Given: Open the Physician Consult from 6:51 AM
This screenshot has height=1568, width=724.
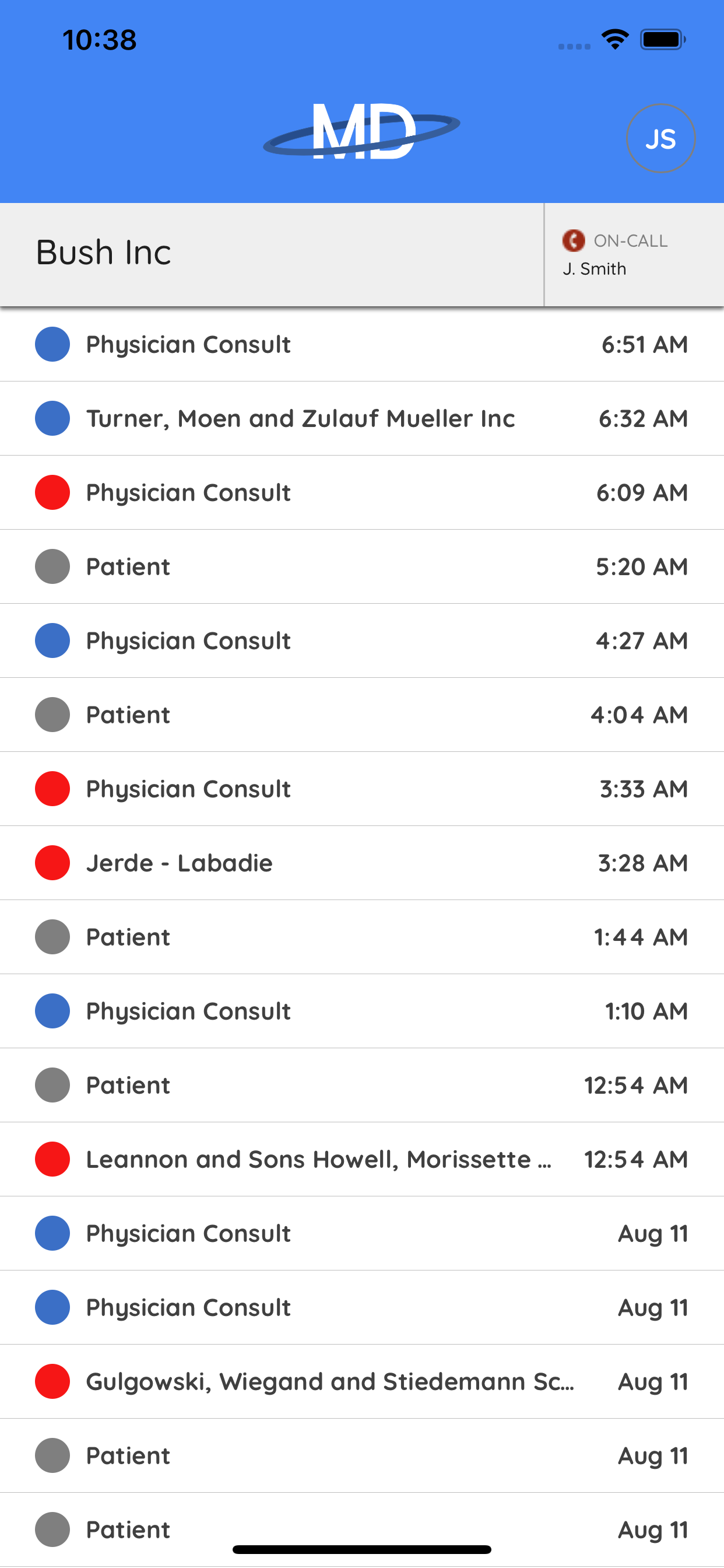Looking at the screenshot, I should point(362,345).
